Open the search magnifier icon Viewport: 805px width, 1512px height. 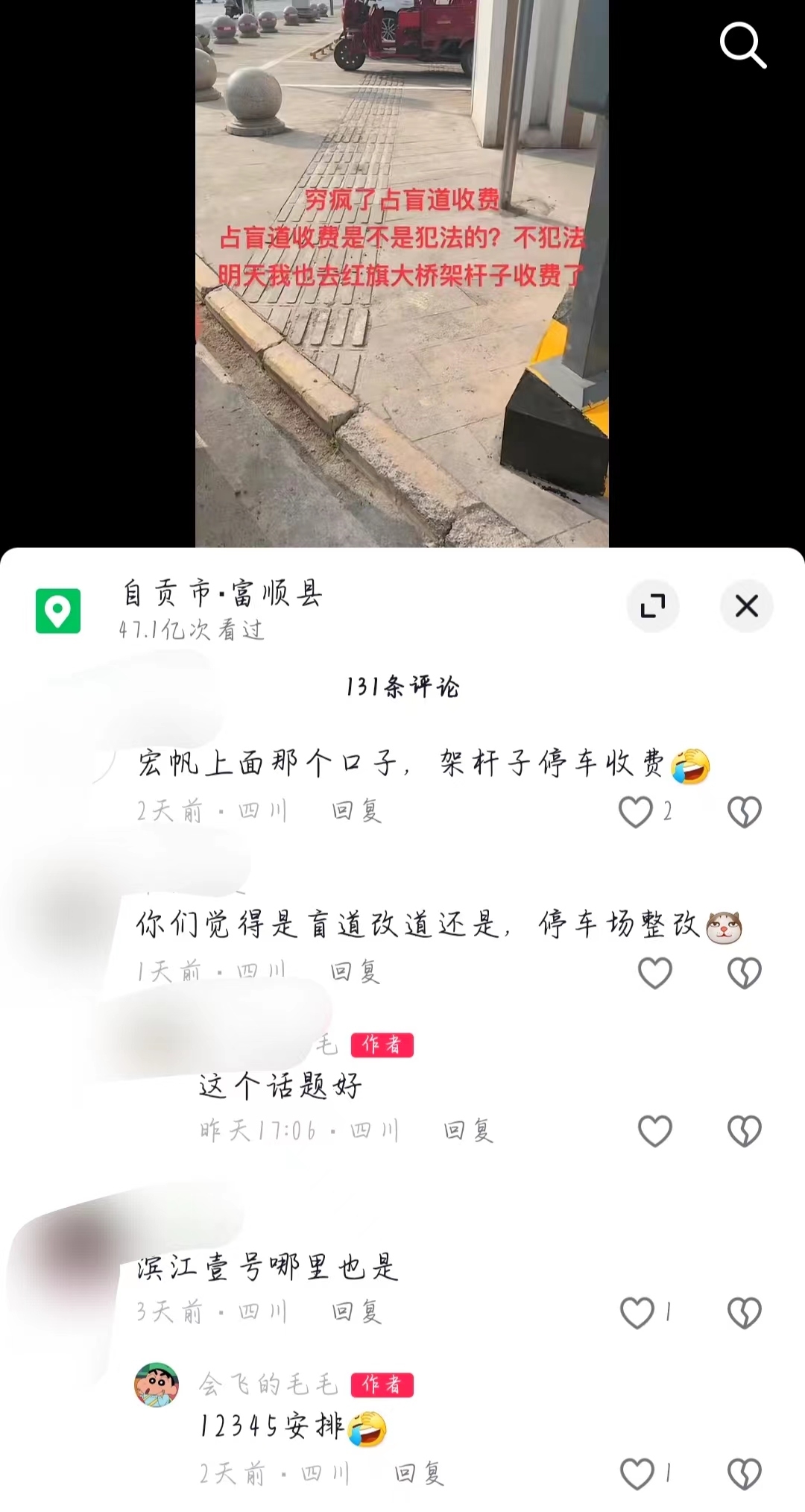(742, 45)
